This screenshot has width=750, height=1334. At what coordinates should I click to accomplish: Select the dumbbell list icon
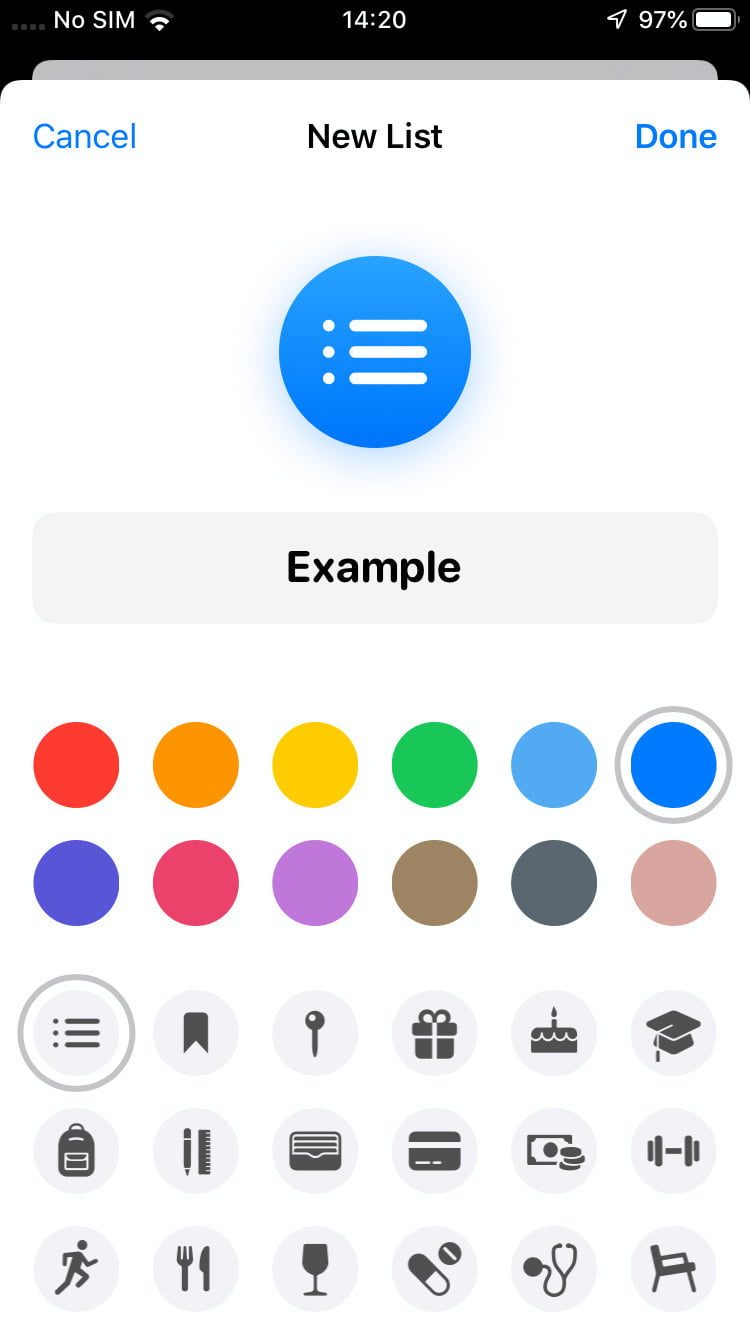click(673, 1151)
